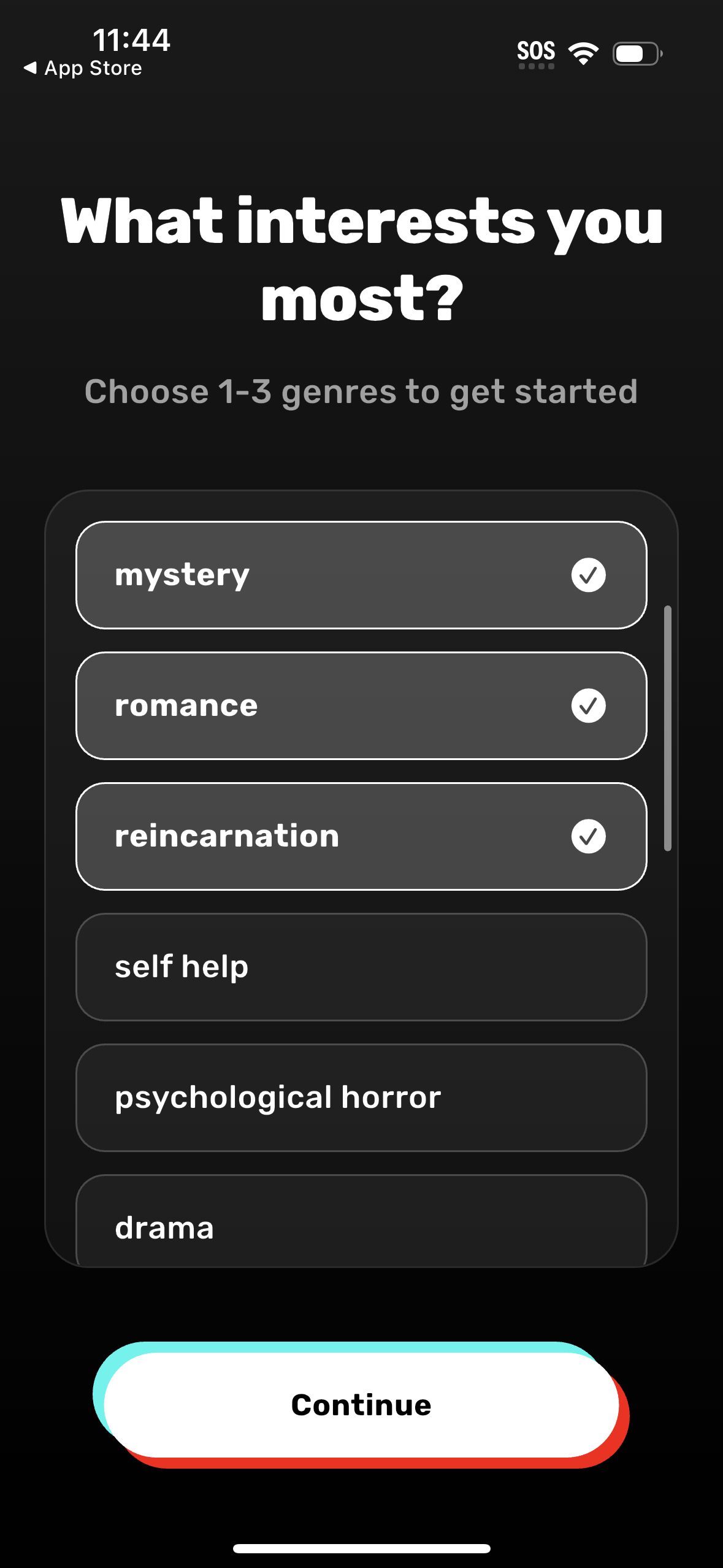The image size is (723, 1568).
Task: Click the checkmark on the romance genre
Action: click(x=589, y=705)
